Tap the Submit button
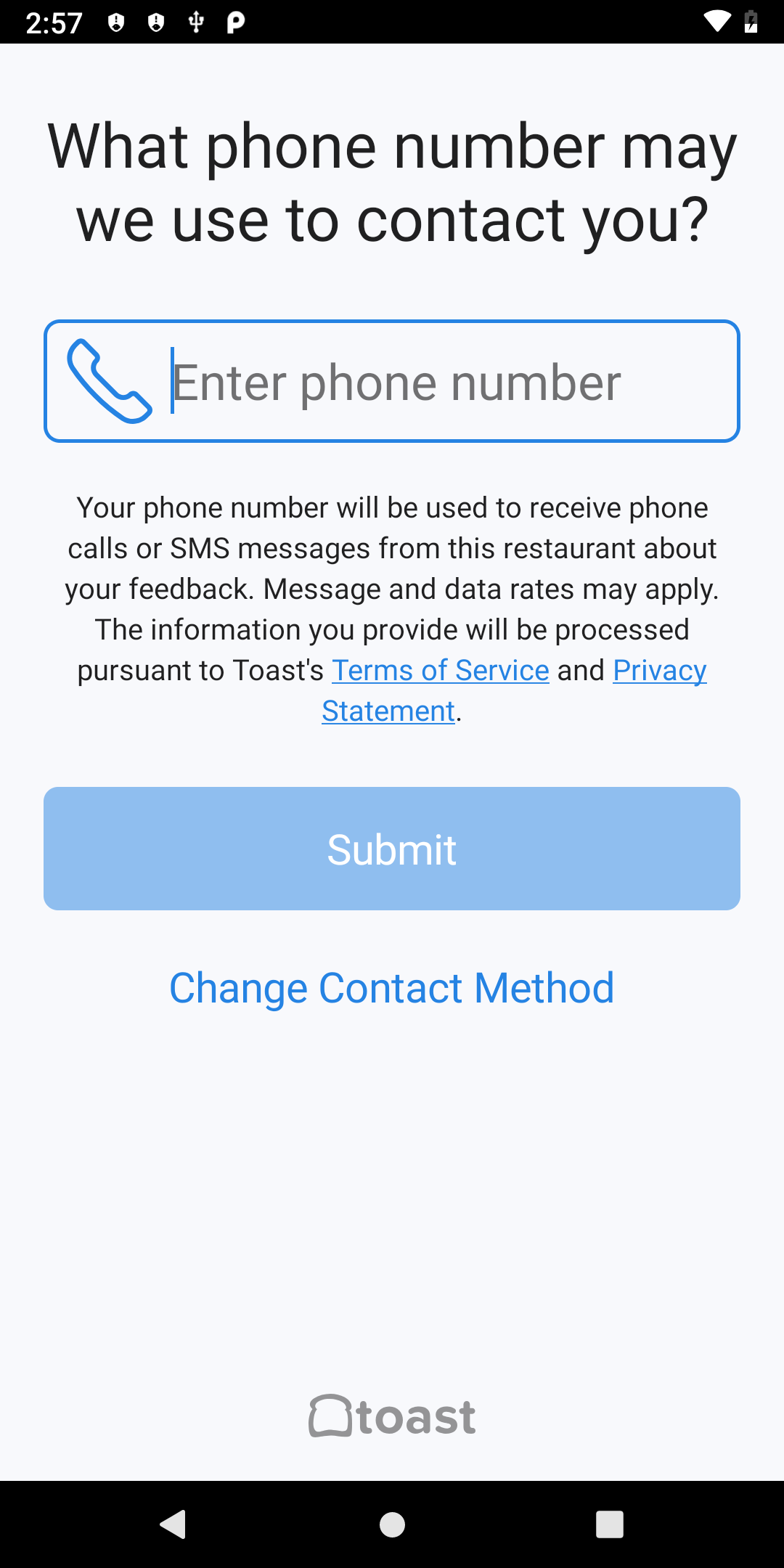The width and height of the screenshot is (784, 1568). click(x=392, y=849)
